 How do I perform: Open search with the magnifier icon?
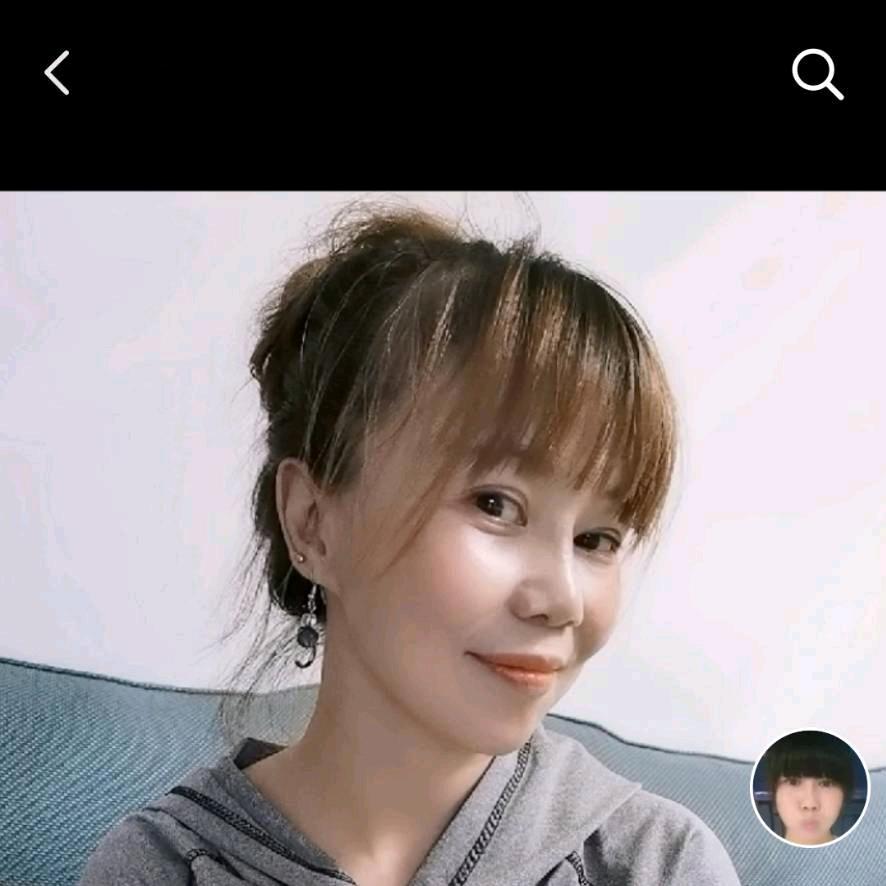point(817,75)
